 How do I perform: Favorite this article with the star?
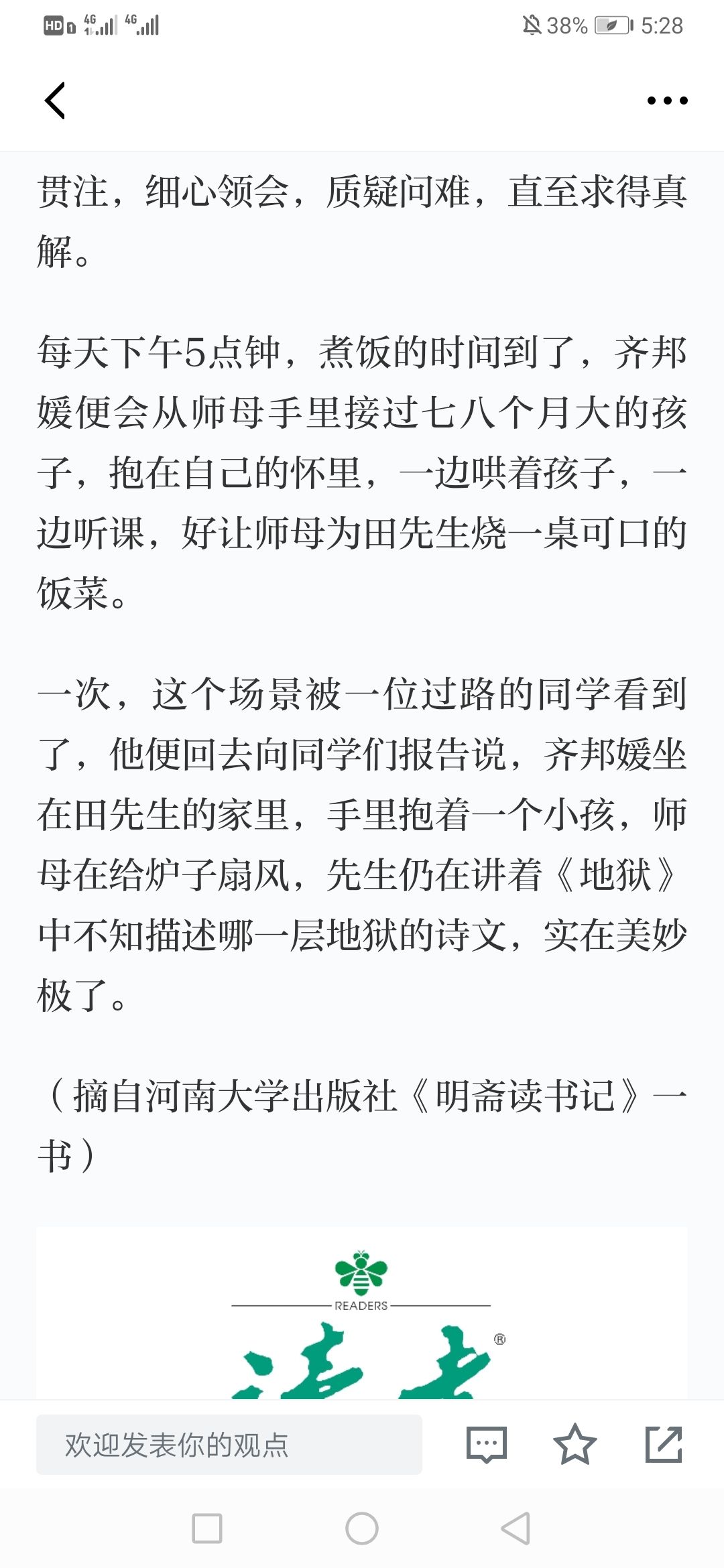click(575, 1444)
